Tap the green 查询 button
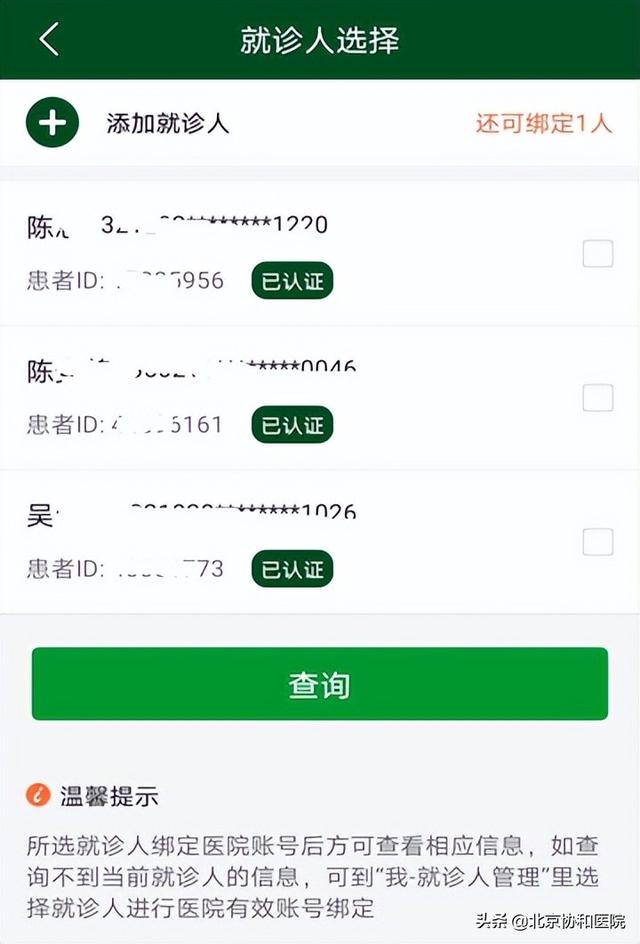640x944 pixels. click(320, 684)
